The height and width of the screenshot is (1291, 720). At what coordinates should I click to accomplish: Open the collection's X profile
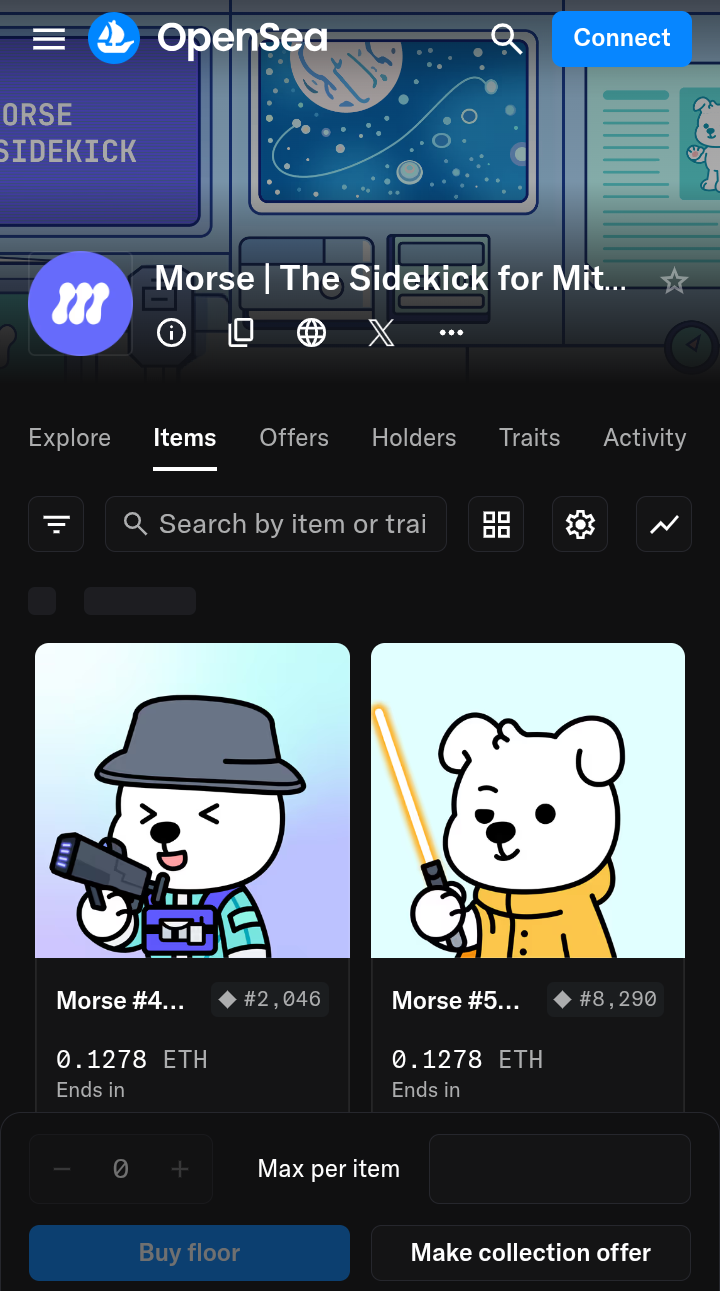[381, 332]
